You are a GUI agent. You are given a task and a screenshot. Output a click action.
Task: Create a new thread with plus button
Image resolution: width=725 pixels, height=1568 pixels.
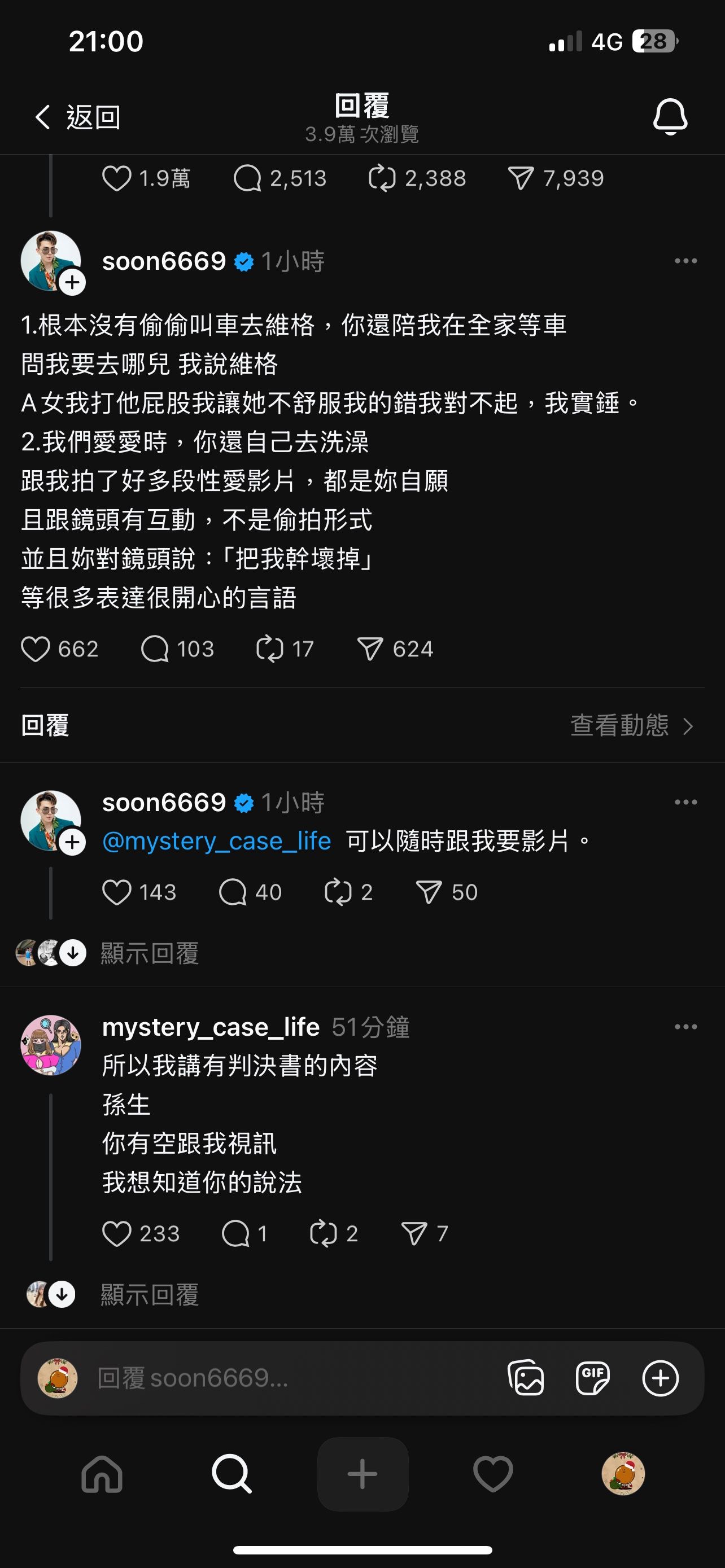(x=363, y=1474)
